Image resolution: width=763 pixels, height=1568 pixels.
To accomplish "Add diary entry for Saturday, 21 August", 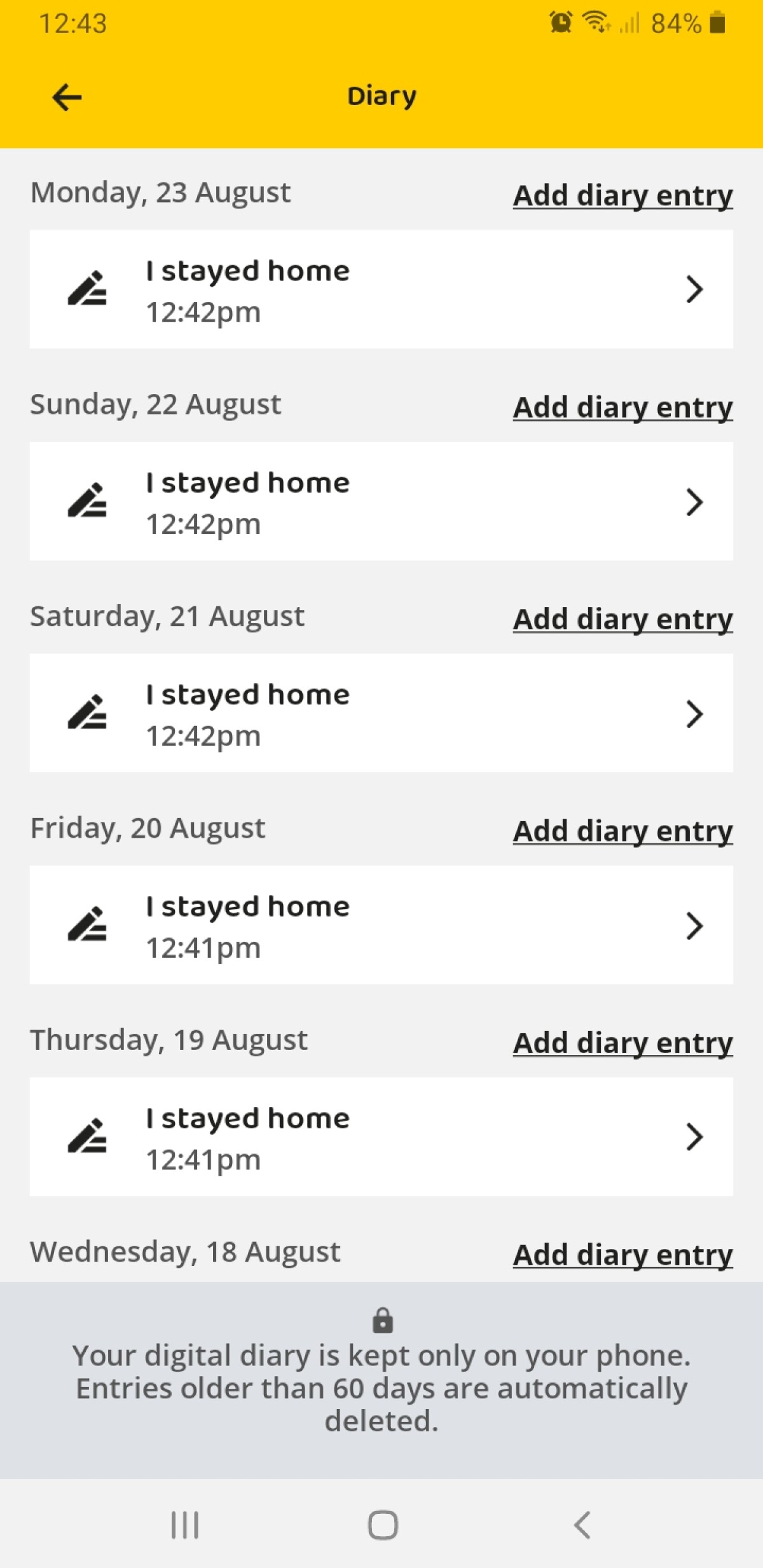I will (x=622, y=620).
